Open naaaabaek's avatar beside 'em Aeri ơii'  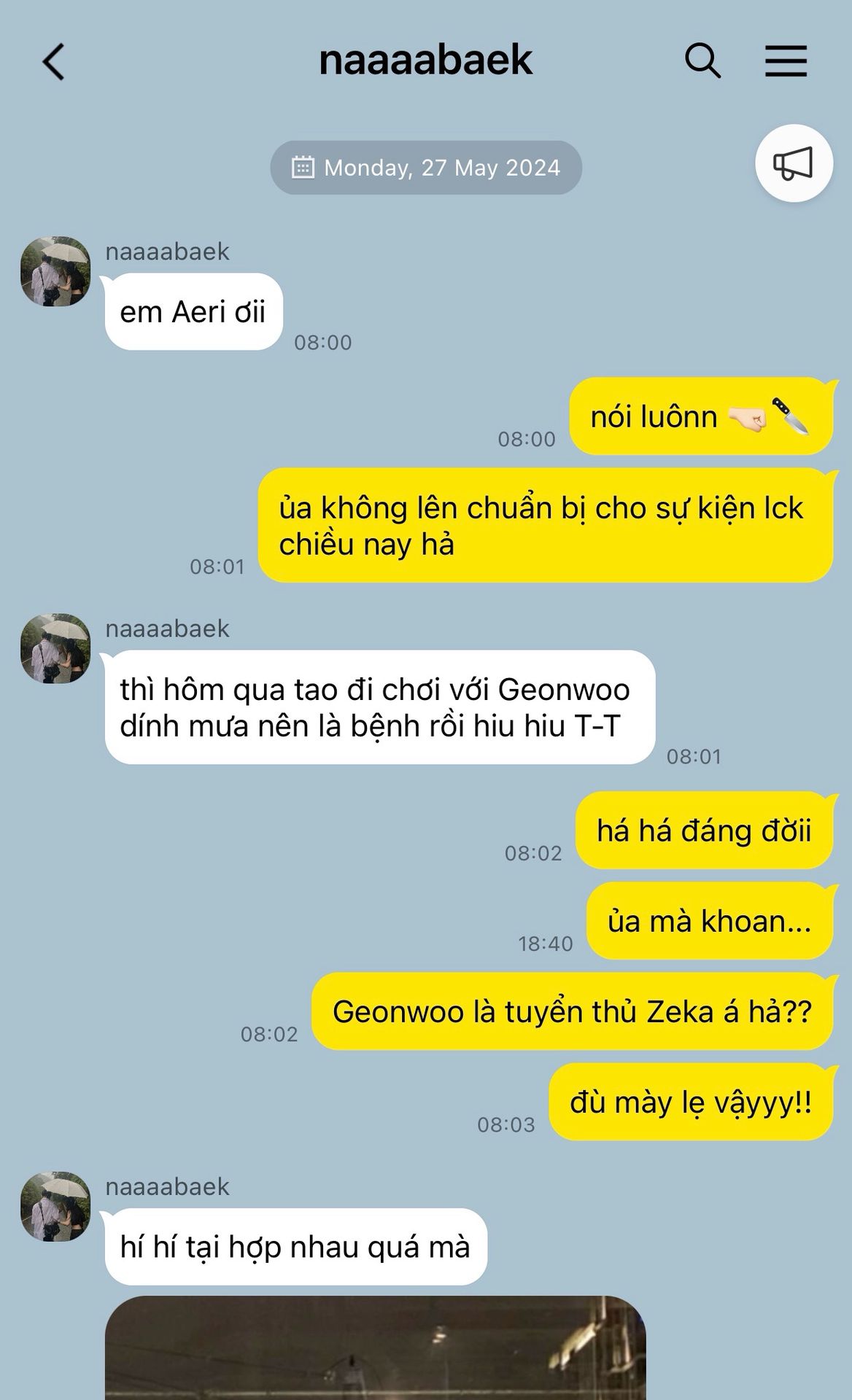pyautogui.click(x=55, y=271)
